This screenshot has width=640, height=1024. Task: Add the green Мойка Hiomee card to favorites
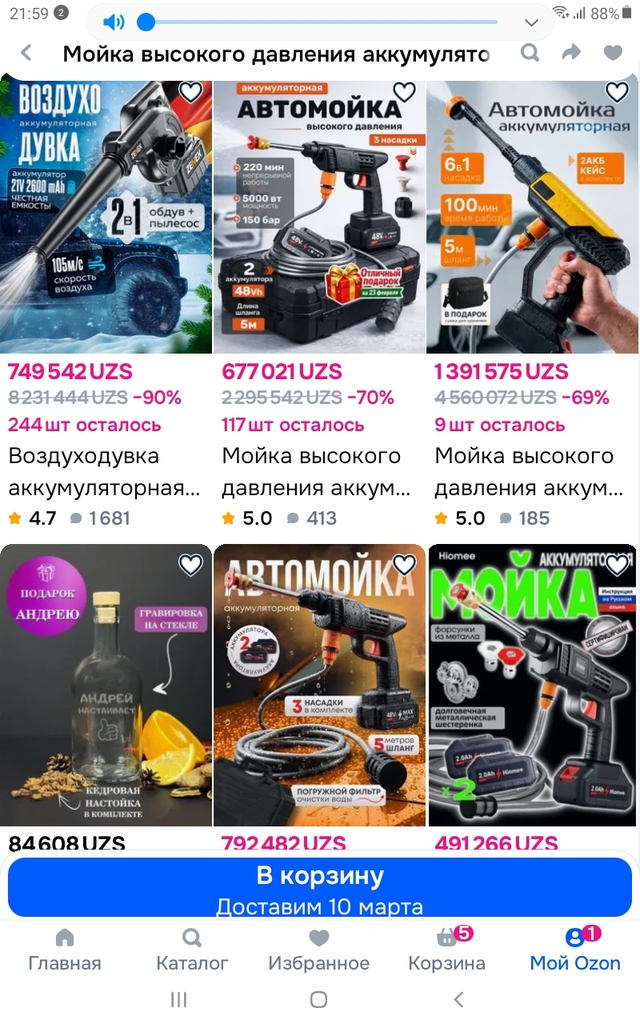tap(617, 566)
